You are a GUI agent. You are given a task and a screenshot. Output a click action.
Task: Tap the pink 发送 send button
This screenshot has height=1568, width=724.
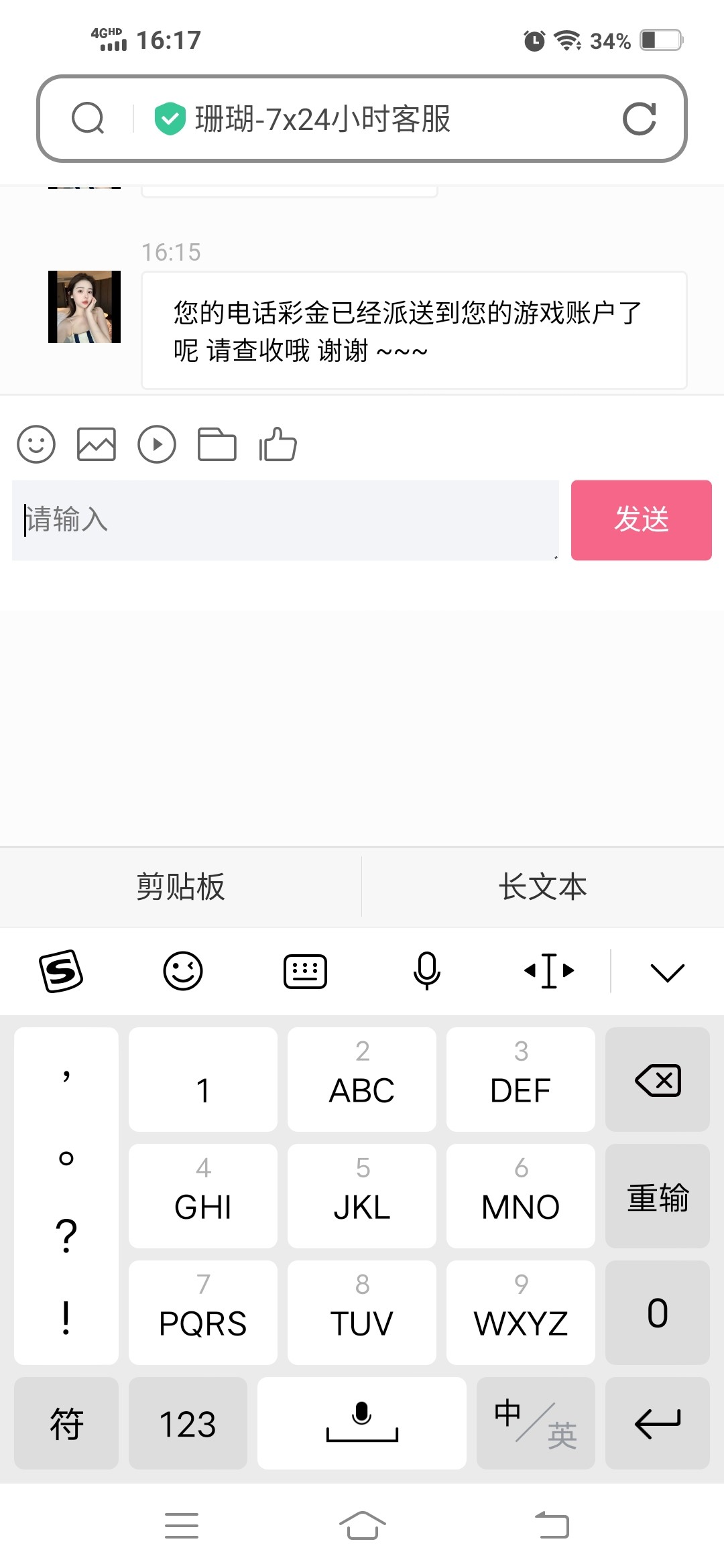[642, 520]
